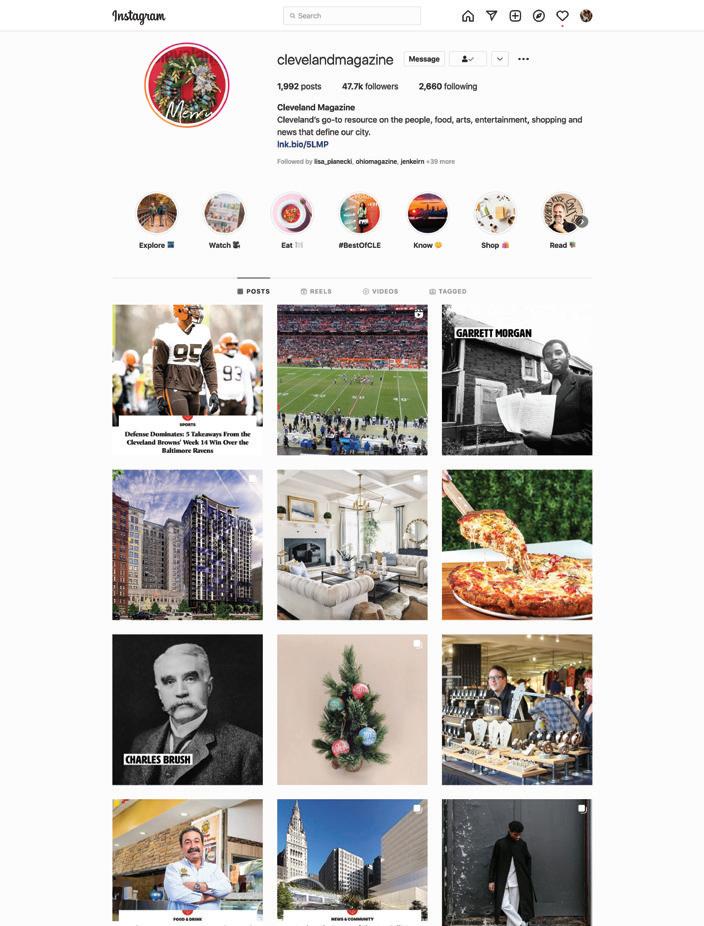Open the Explore compass icon
The height and width of the screenshot is (926, 704).
539,16
